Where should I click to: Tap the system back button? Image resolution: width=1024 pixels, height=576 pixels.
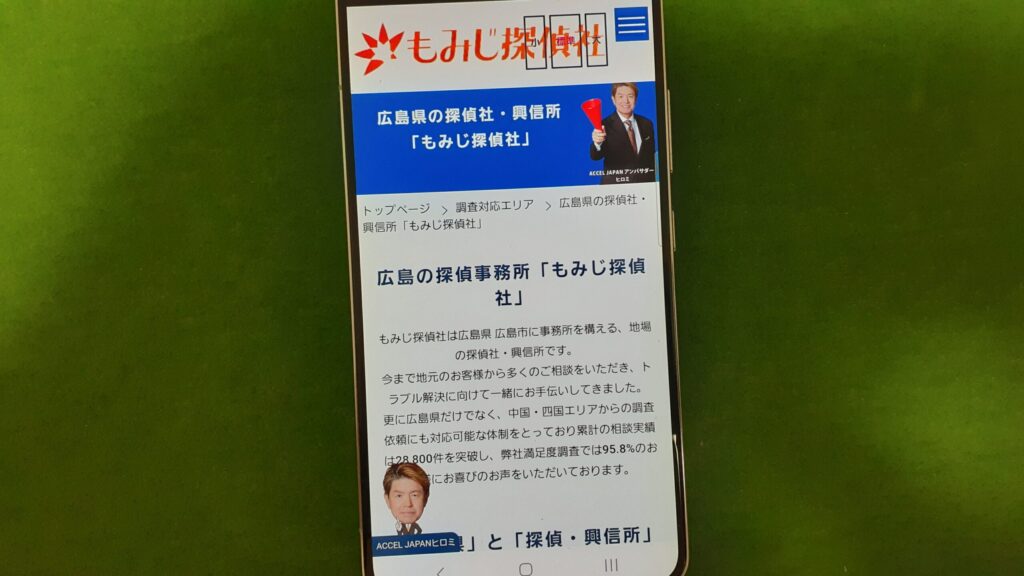(441, 569)
